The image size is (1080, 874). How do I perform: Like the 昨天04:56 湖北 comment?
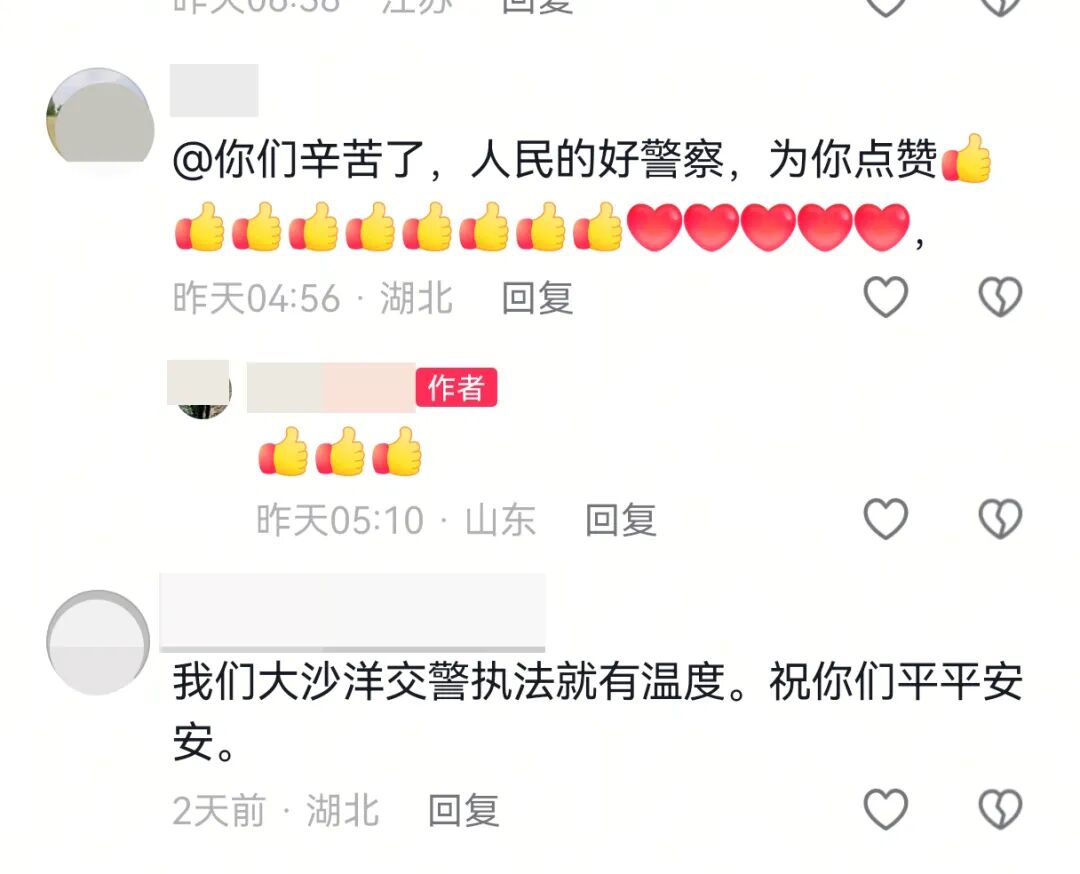click(886, 298)
